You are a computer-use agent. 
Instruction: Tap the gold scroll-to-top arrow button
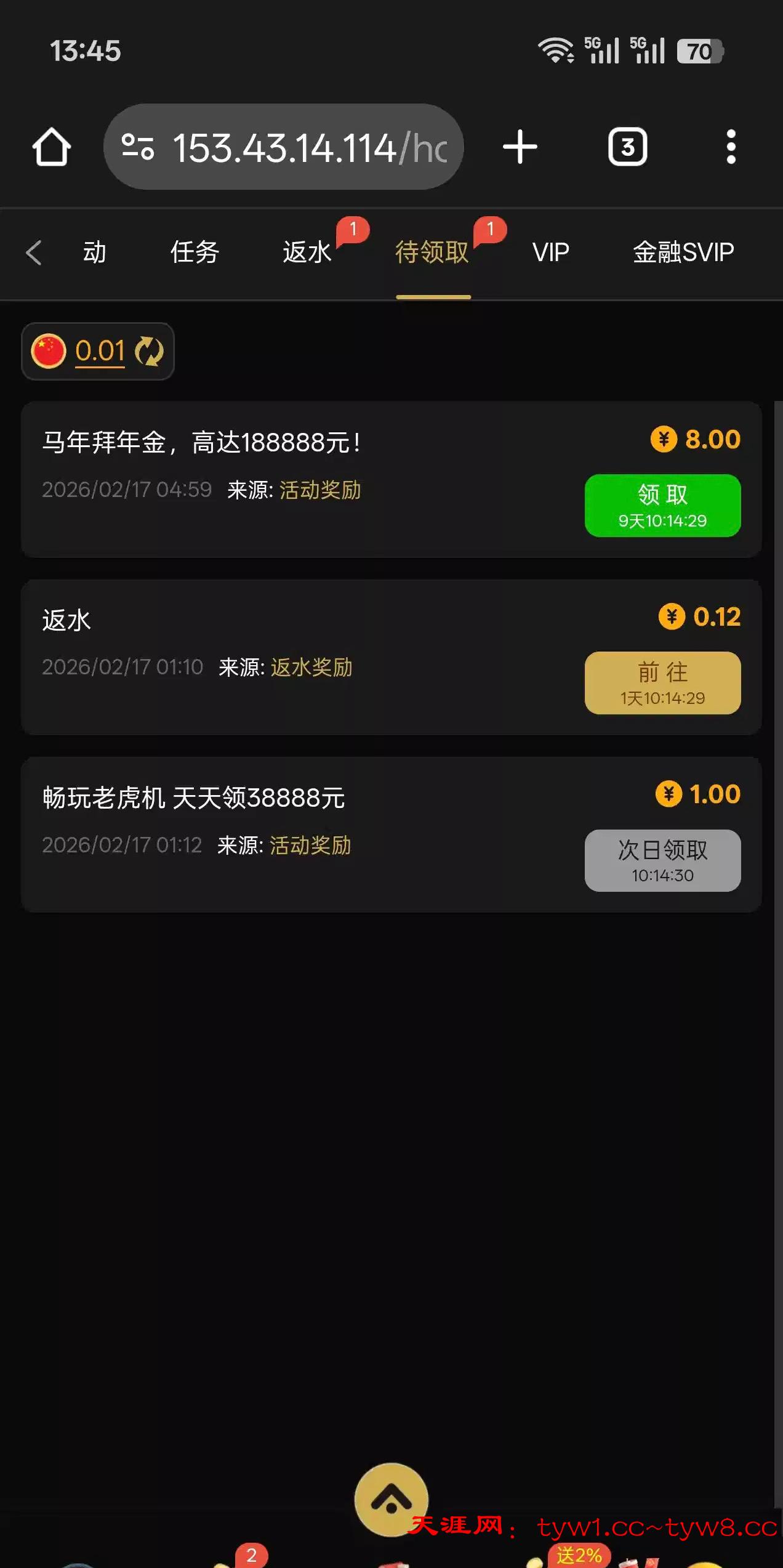tap(391, 1499)
